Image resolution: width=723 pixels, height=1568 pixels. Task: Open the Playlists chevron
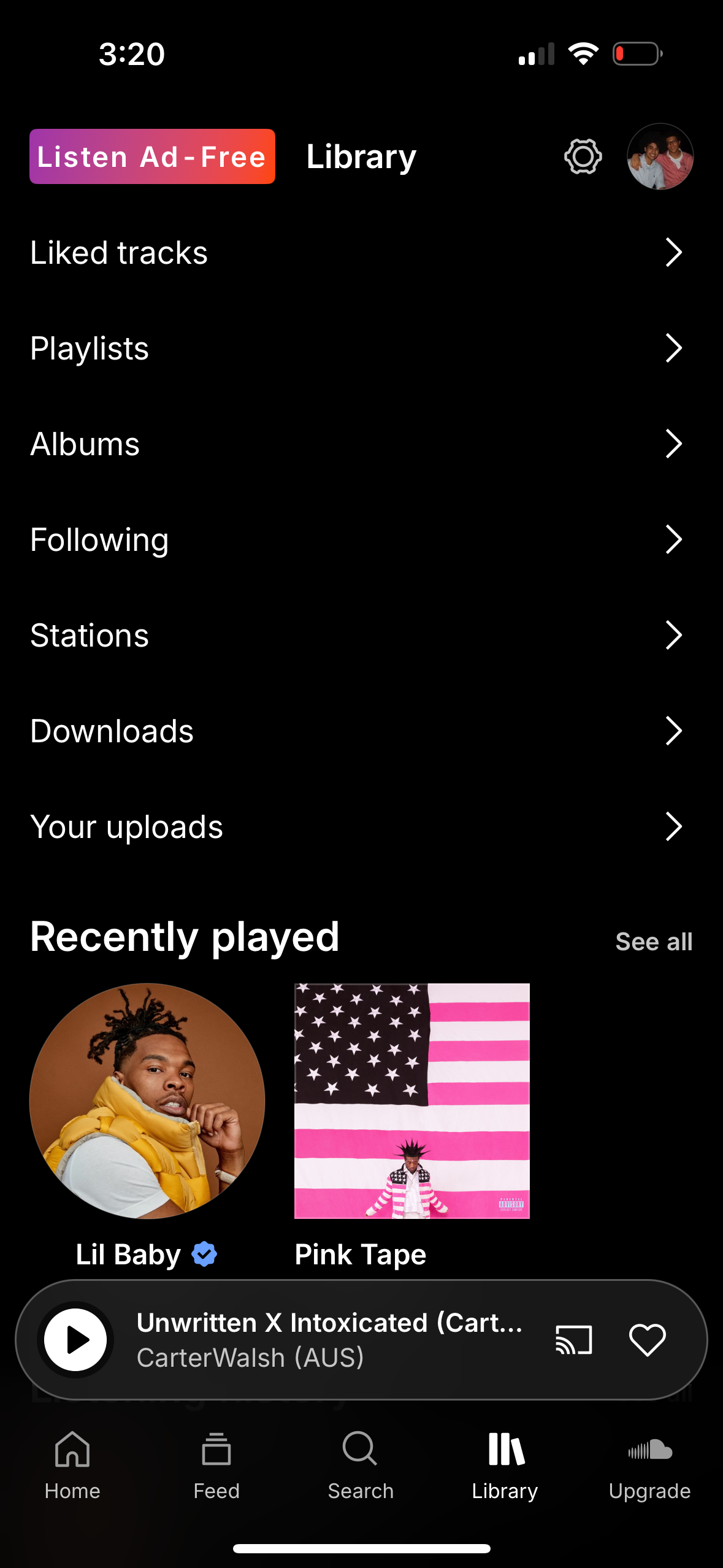[x=673, y=348]
